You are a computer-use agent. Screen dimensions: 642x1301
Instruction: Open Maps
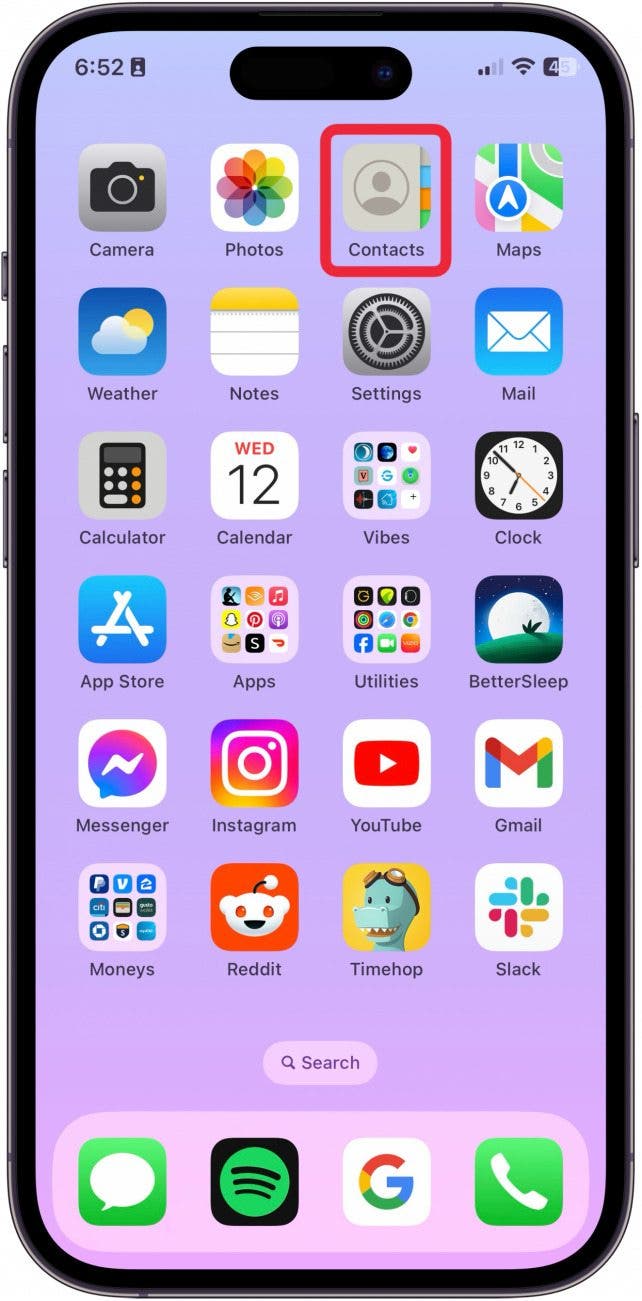coord(518,188)
